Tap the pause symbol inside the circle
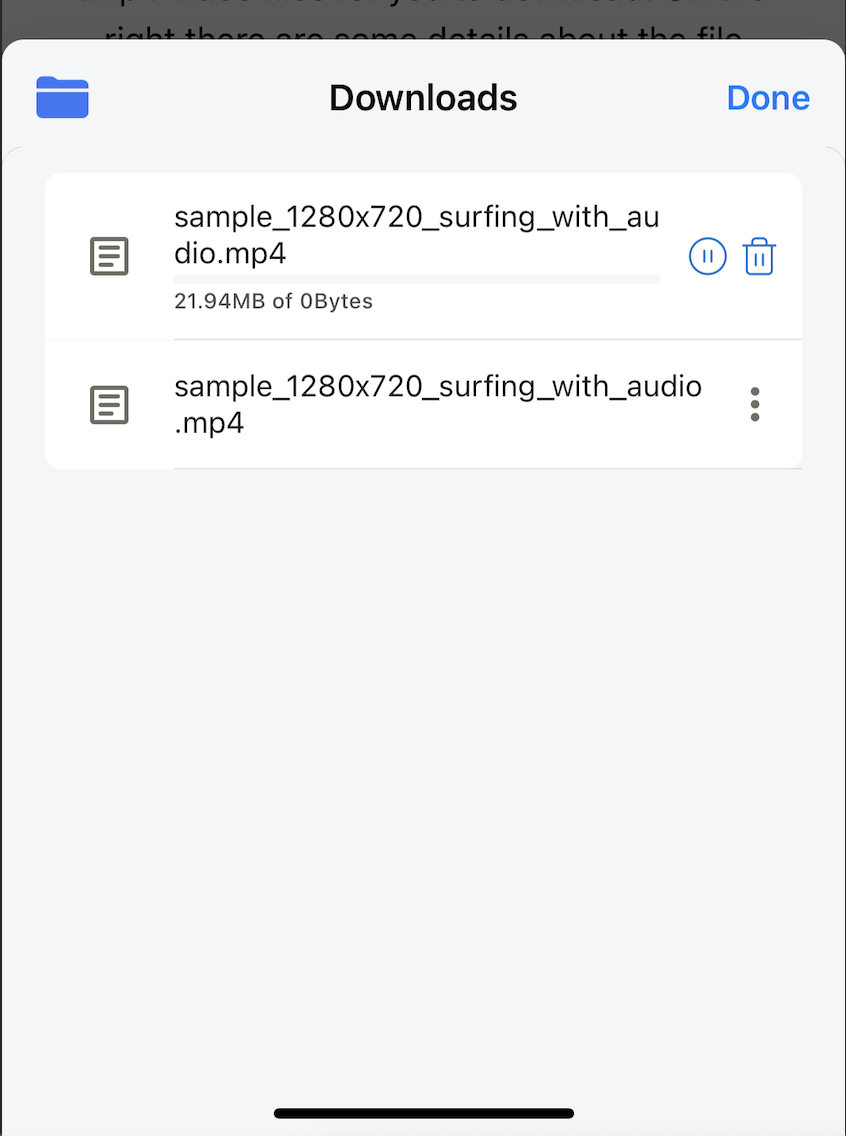This screenshot has height=1136, width=846. 707,256
